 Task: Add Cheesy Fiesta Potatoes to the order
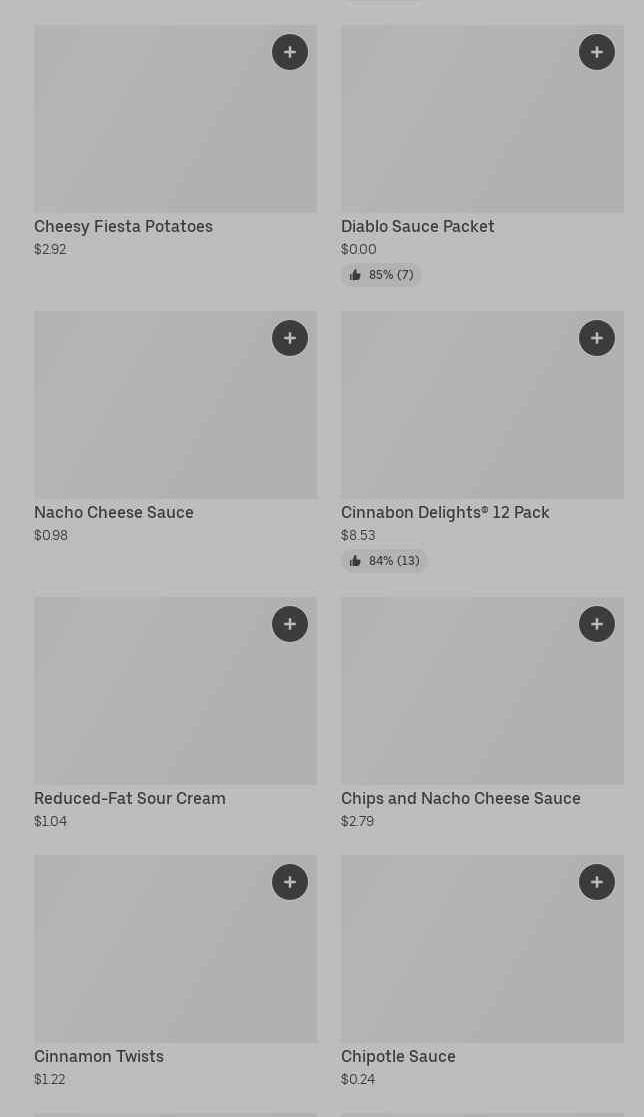[290, 52]
